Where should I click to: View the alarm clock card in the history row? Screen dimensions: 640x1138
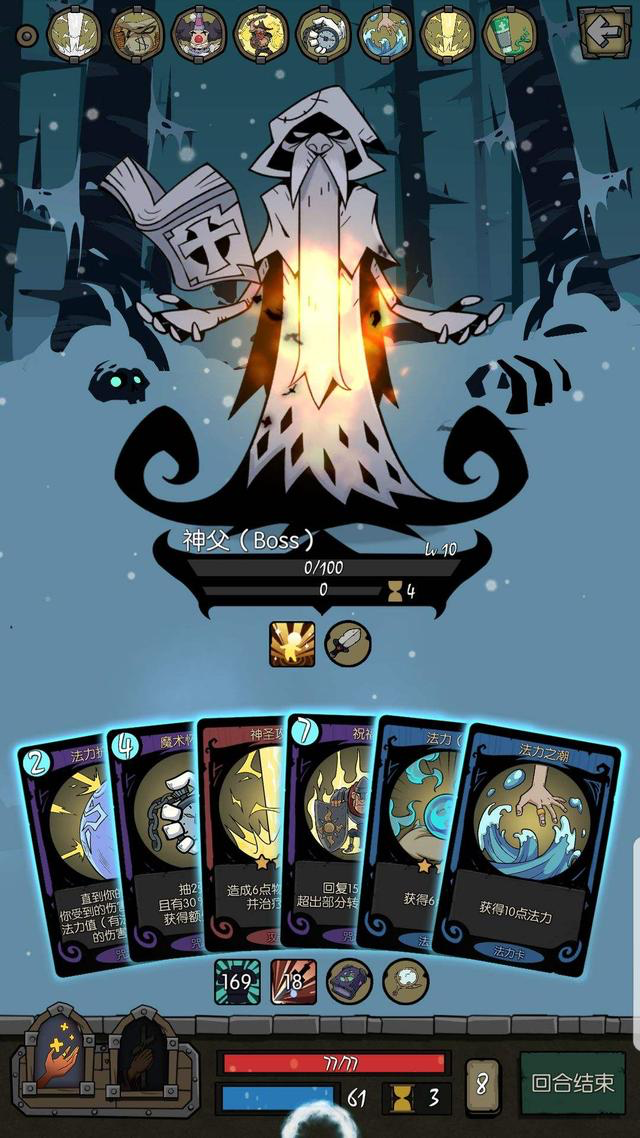coord(324,34)
